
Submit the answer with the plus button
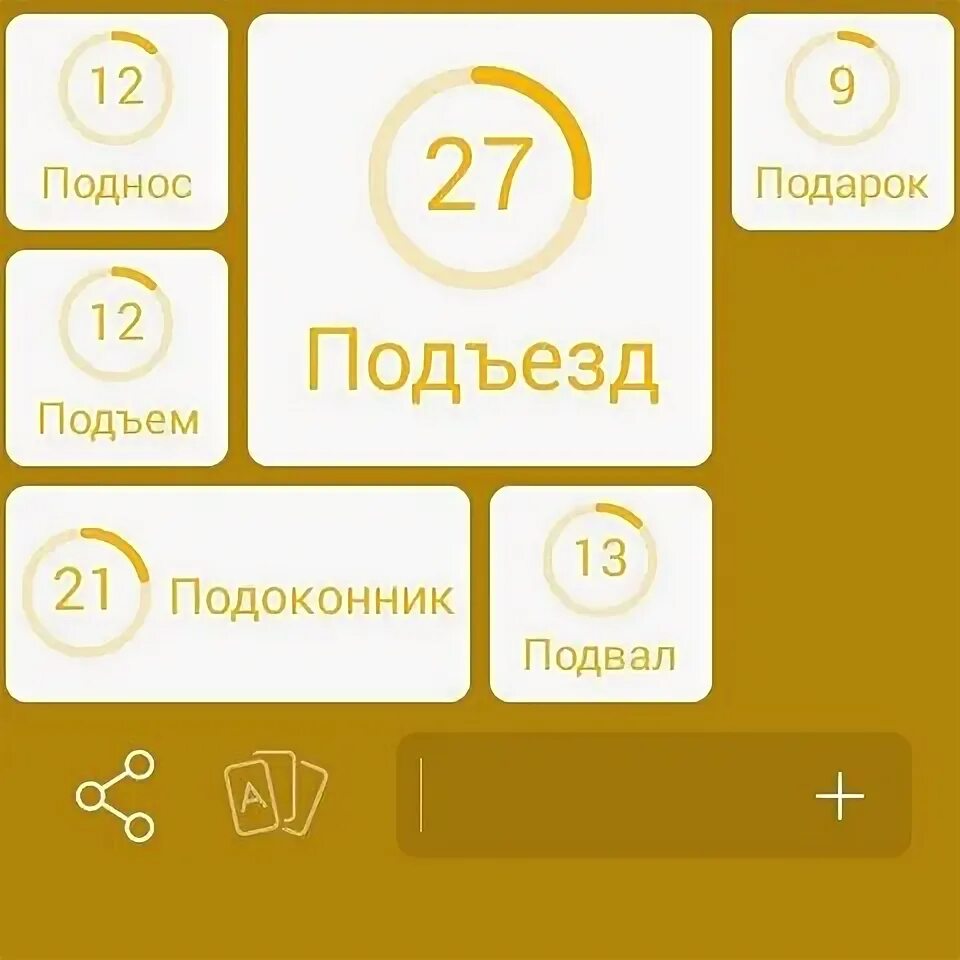click(839, 797)
